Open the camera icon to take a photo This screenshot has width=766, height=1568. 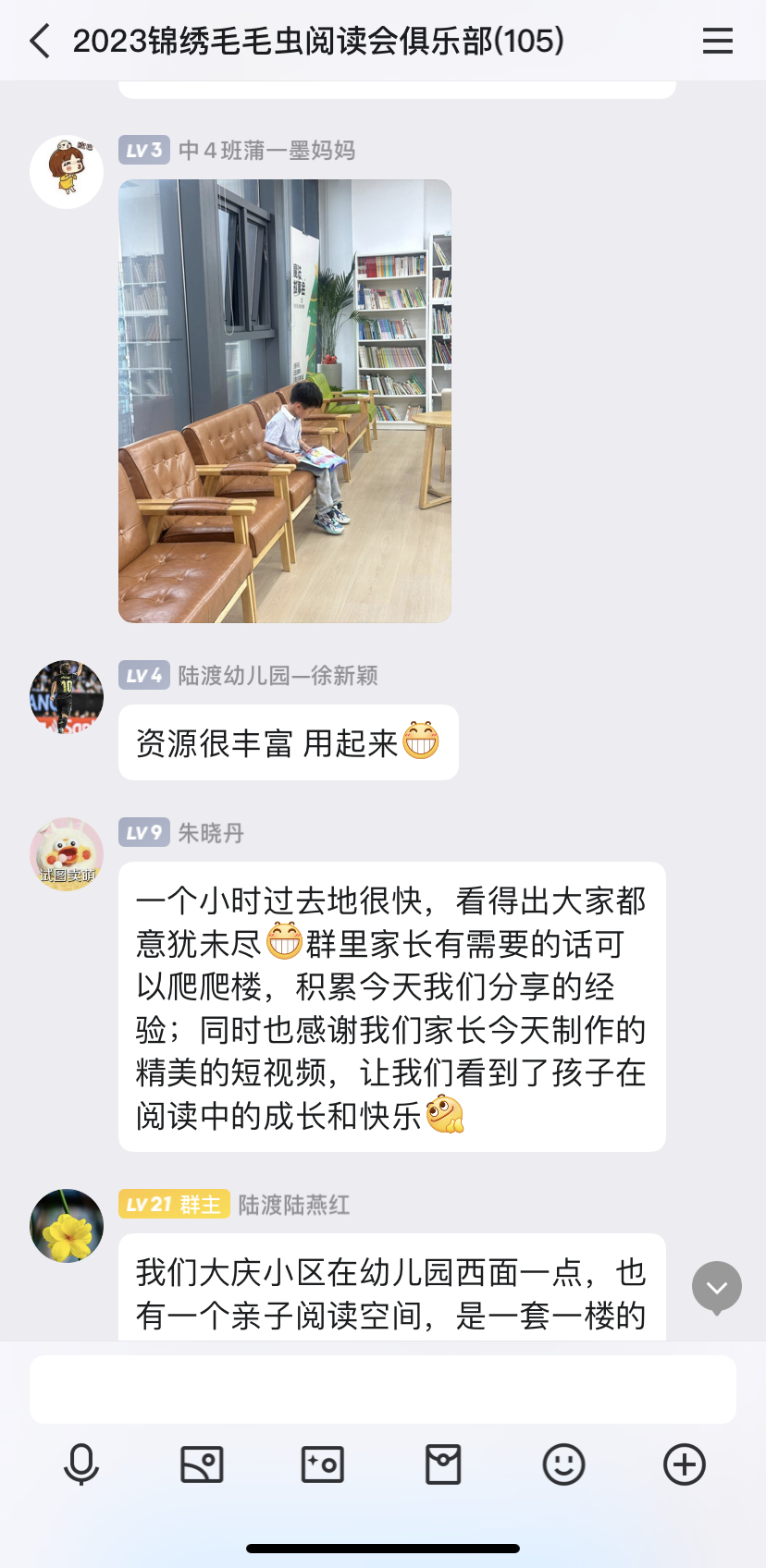pos(323,1464)
